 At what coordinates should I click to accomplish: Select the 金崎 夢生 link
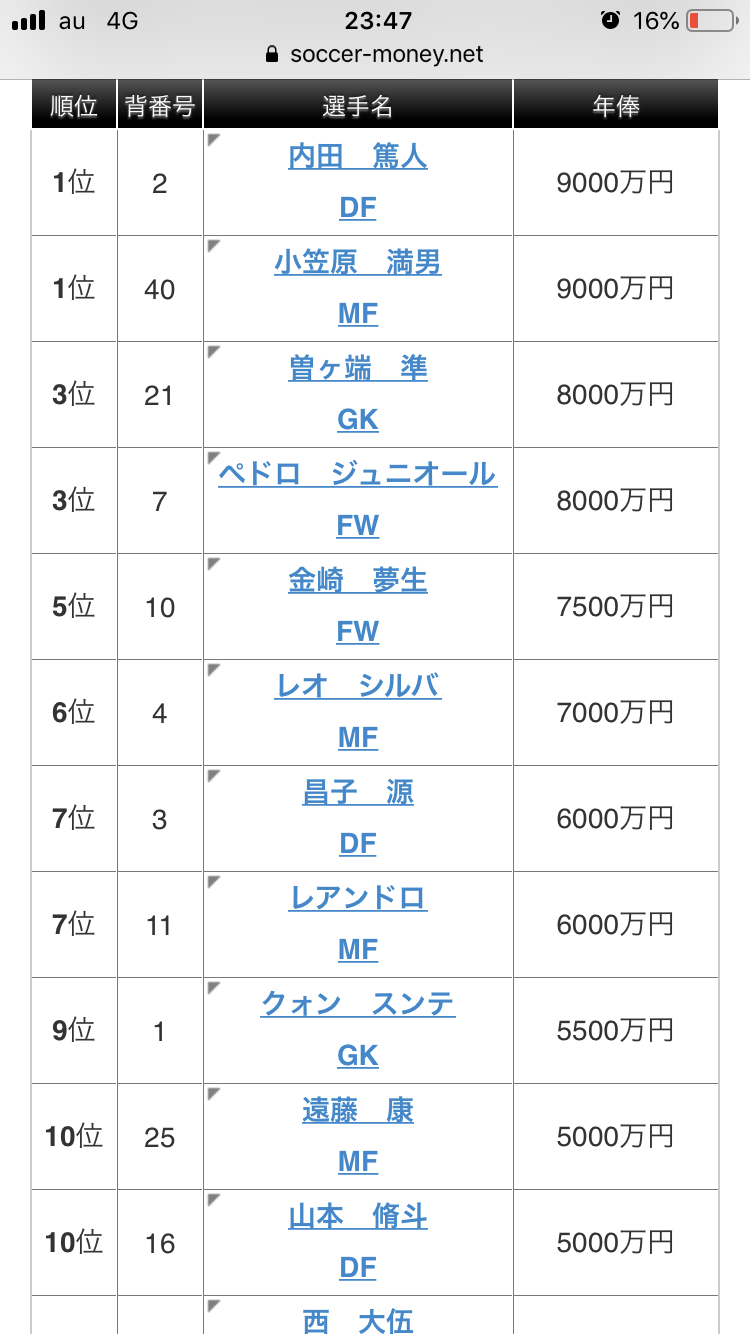358,581
